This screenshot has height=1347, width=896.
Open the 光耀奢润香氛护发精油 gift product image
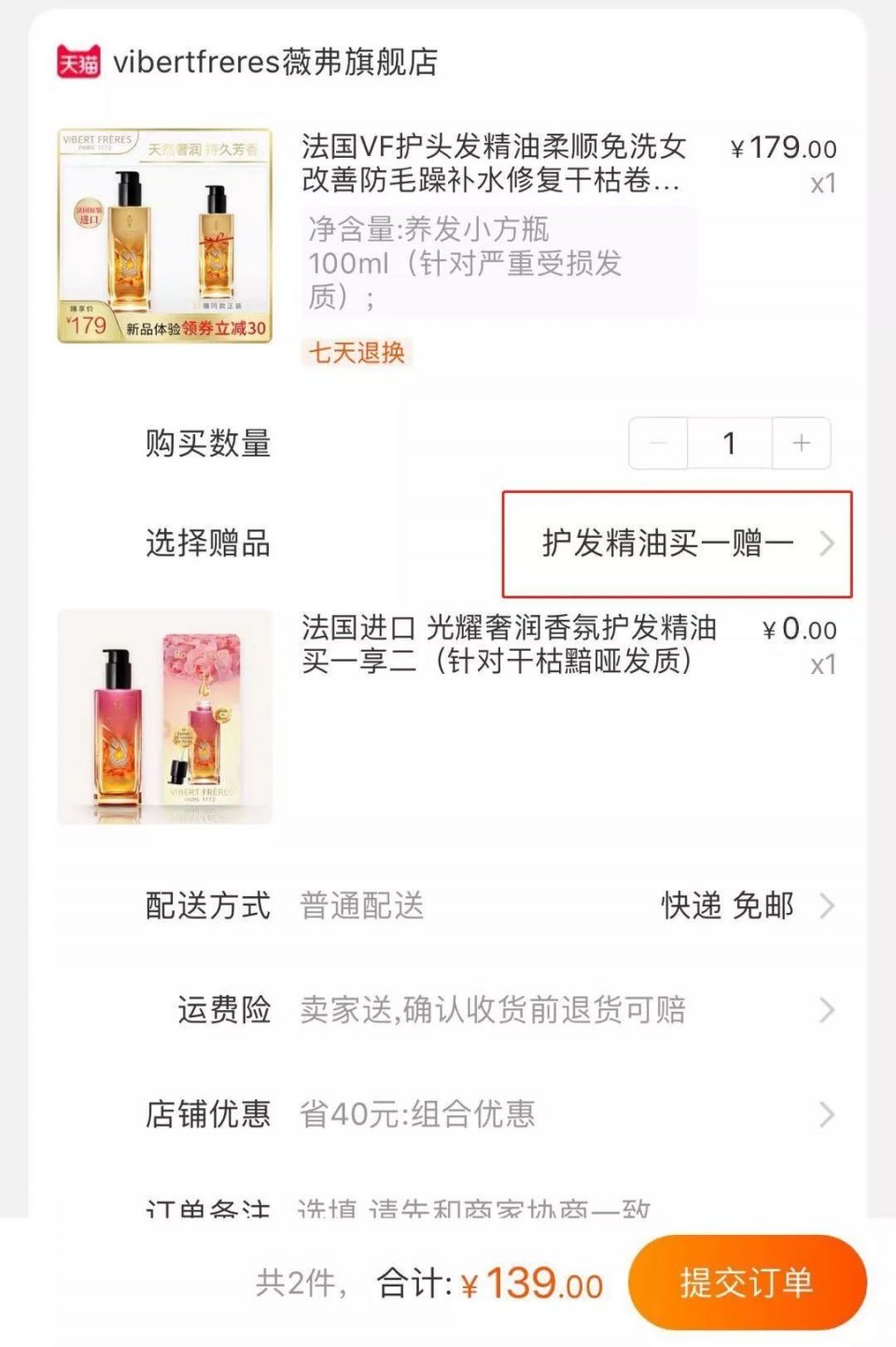coord(165,717)
